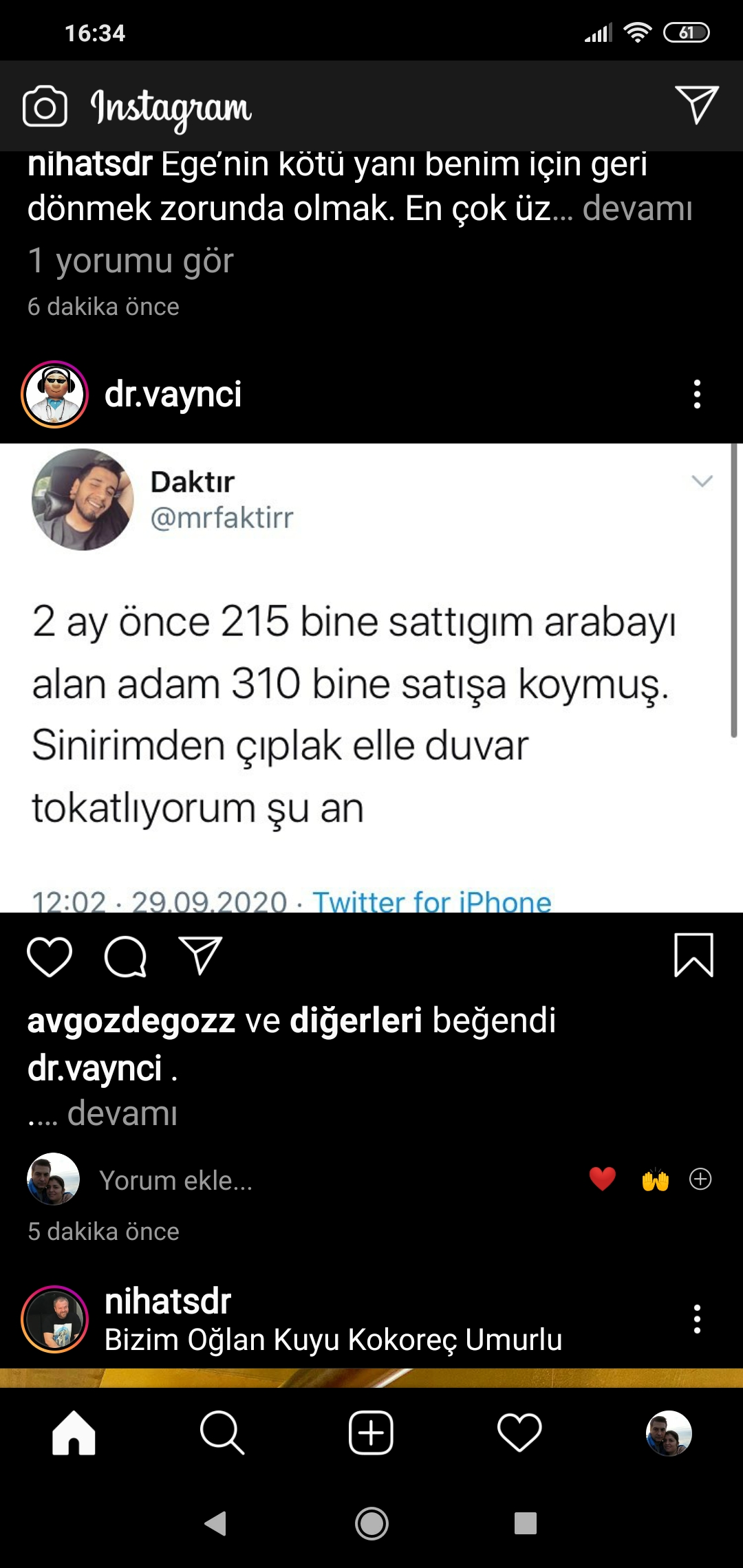The height and width of the screenshot is (1568, 743).
Task: Open dr.vaynci's profile from post header
Action: 173,394
